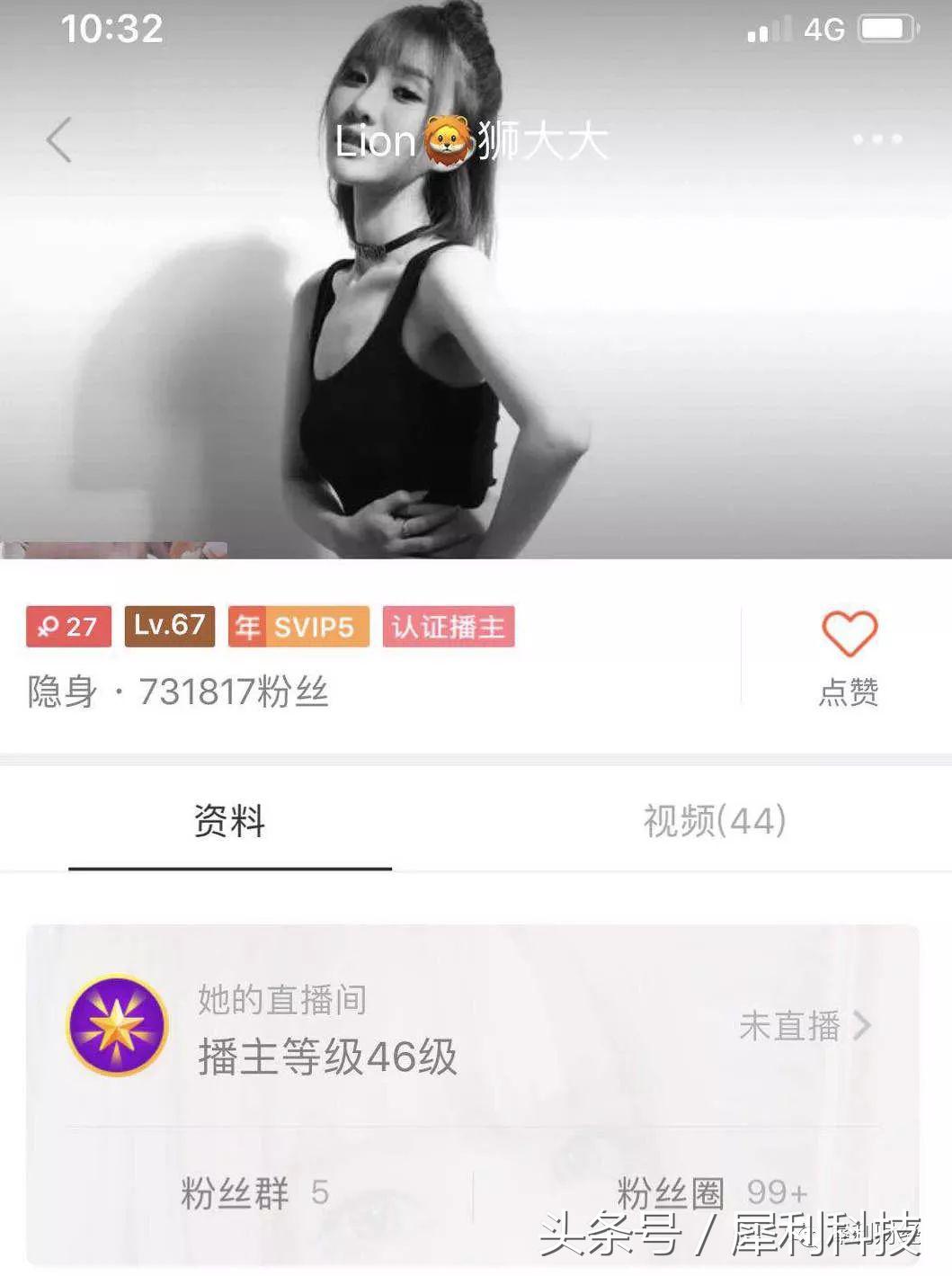Tap the back arrow at top left
The image size is (952, 1276).
[x=56, y=139]
